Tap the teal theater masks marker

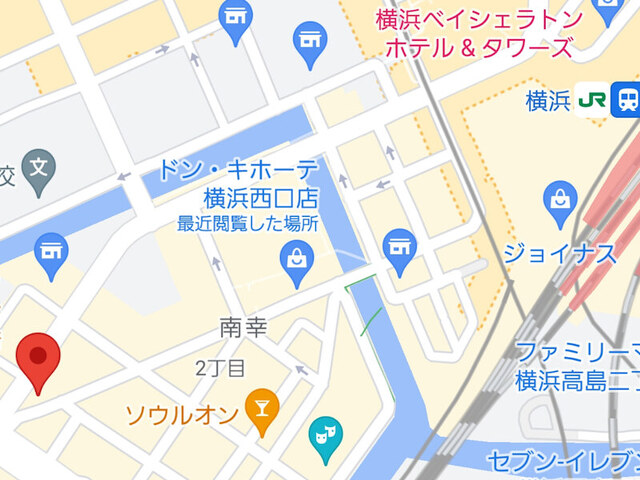coord(325,437)
